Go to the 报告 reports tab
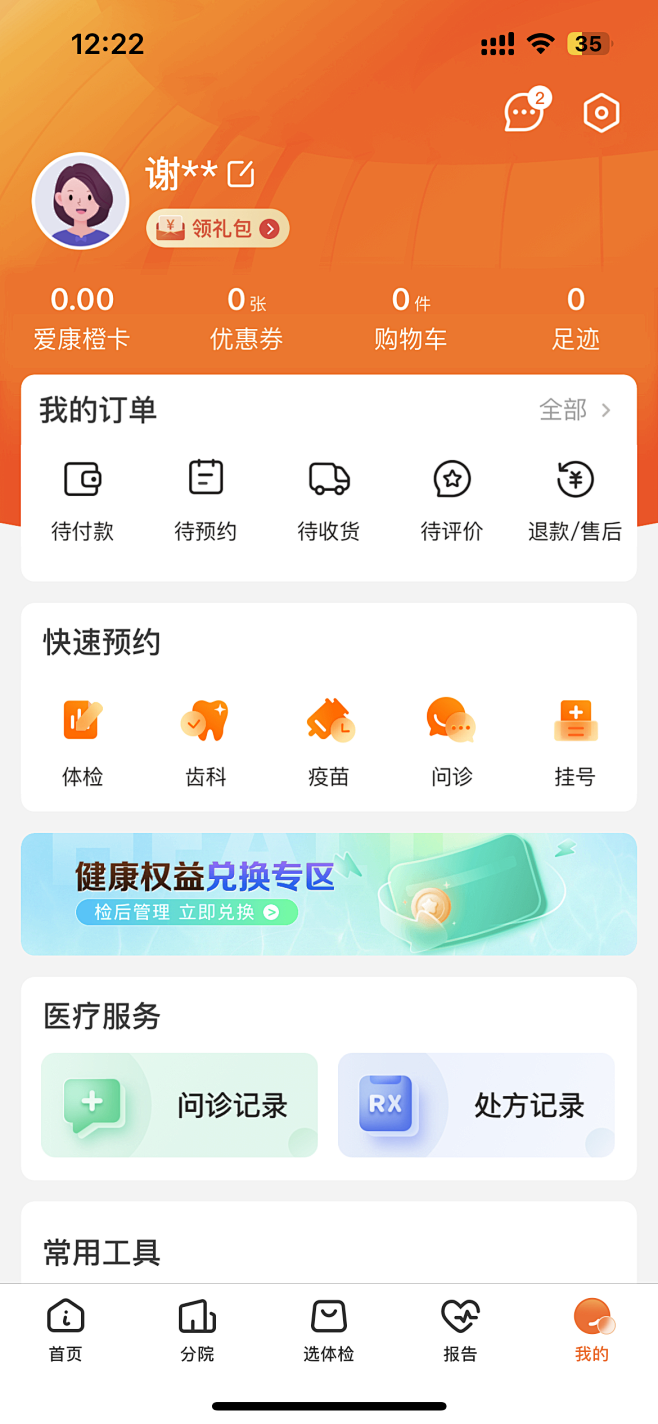The width and height of the screenshot is (658, 1424). pos(460,1331)
